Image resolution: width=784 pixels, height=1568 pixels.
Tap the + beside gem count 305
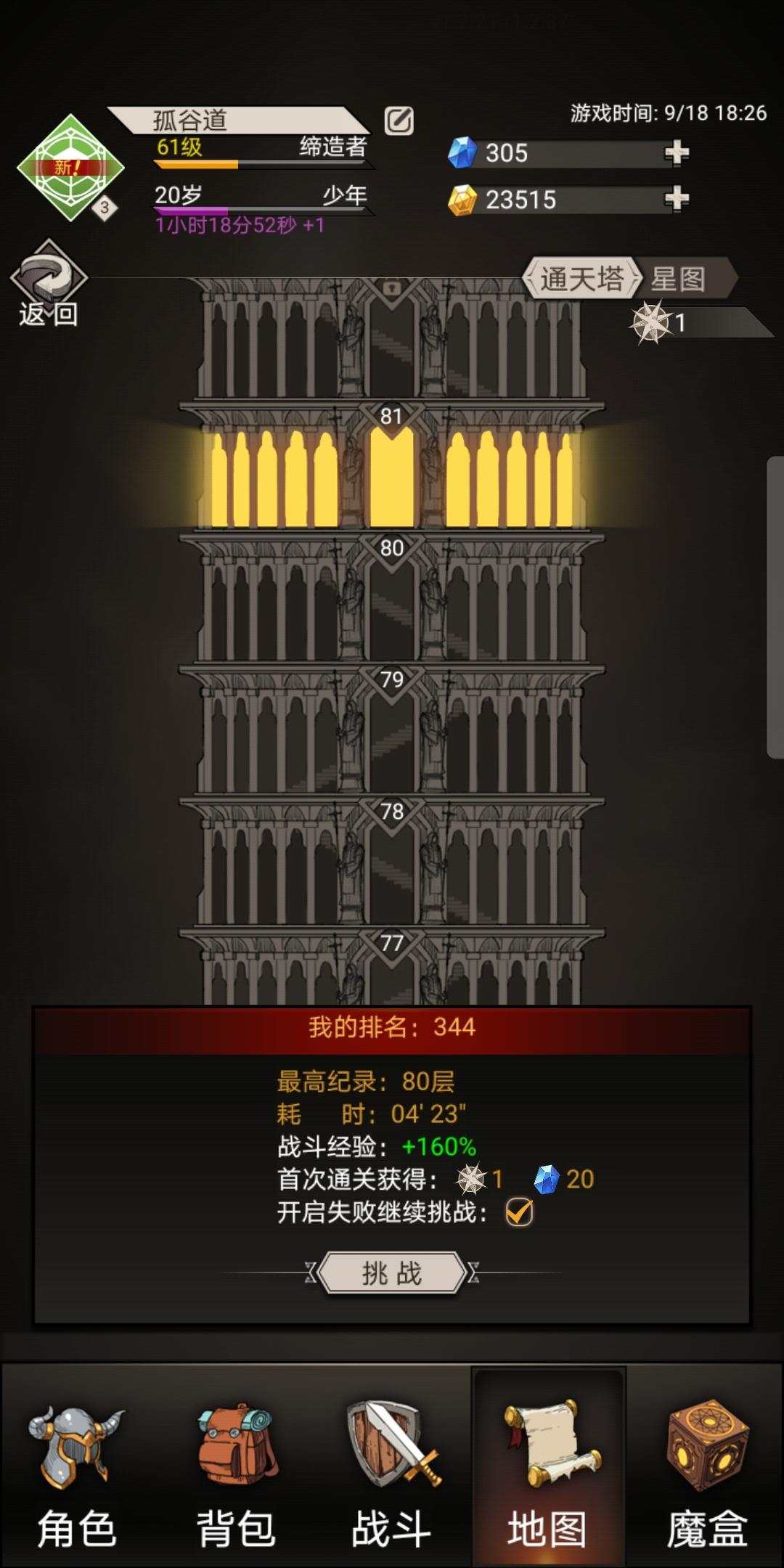click(677, 152)
